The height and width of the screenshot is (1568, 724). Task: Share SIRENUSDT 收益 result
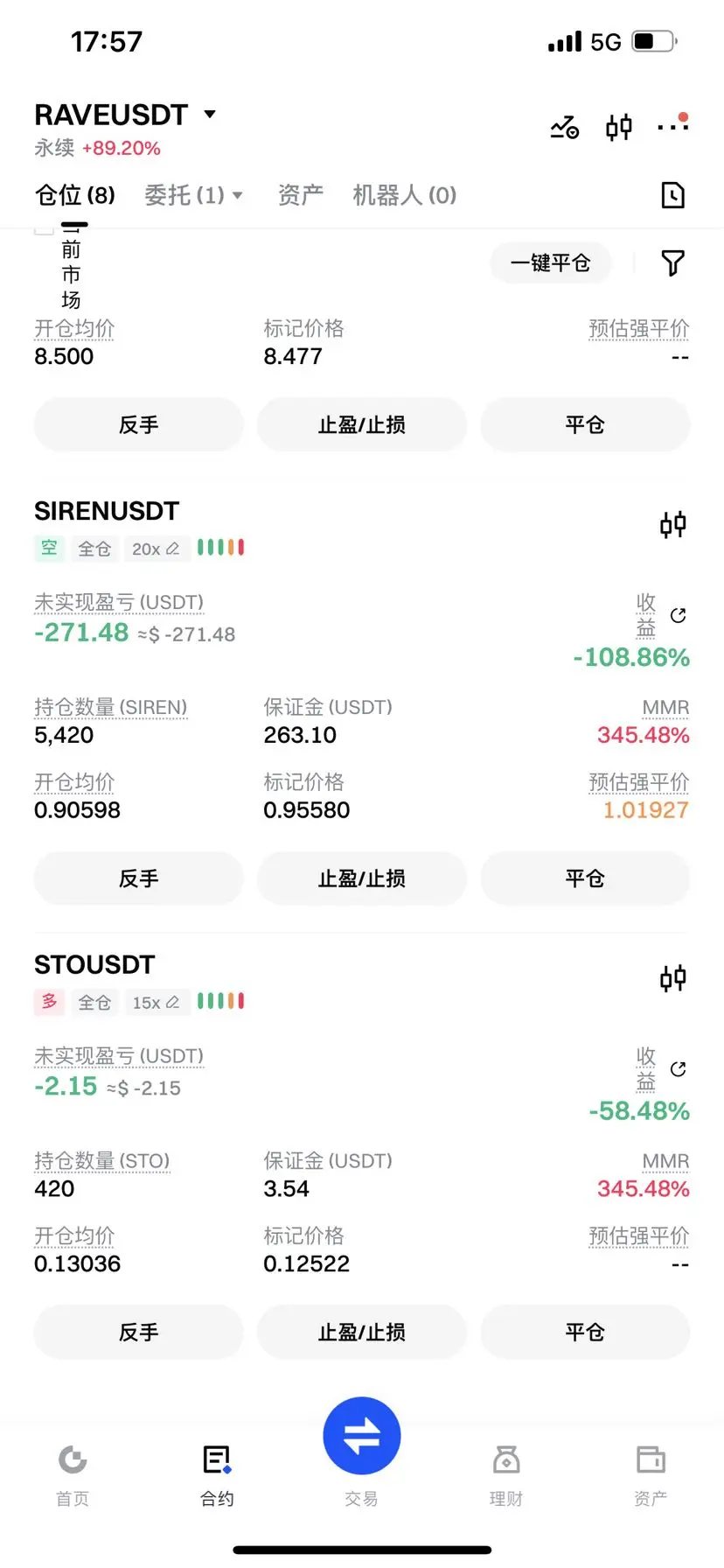678,615
